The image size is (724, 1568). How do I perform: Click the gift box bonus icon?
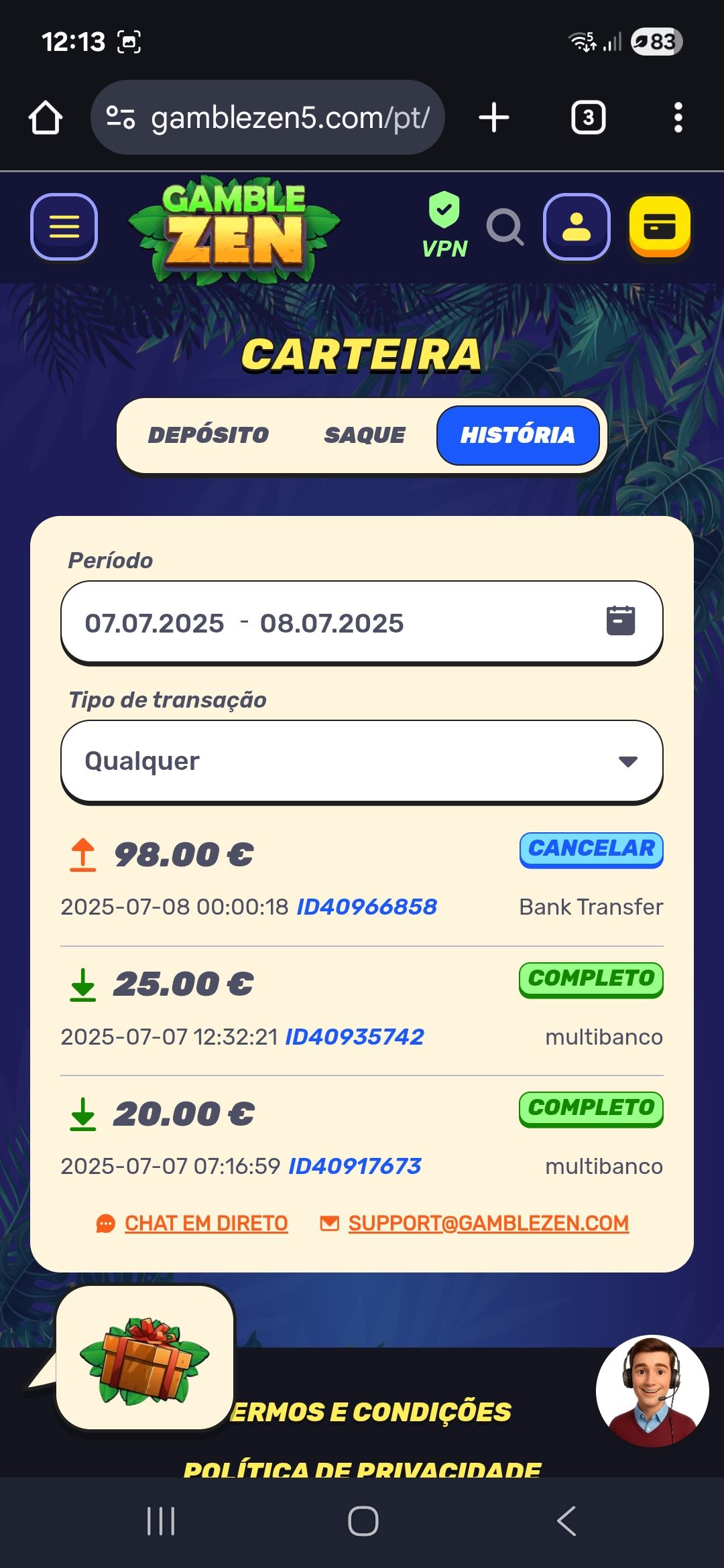(x=143, y=1365)
